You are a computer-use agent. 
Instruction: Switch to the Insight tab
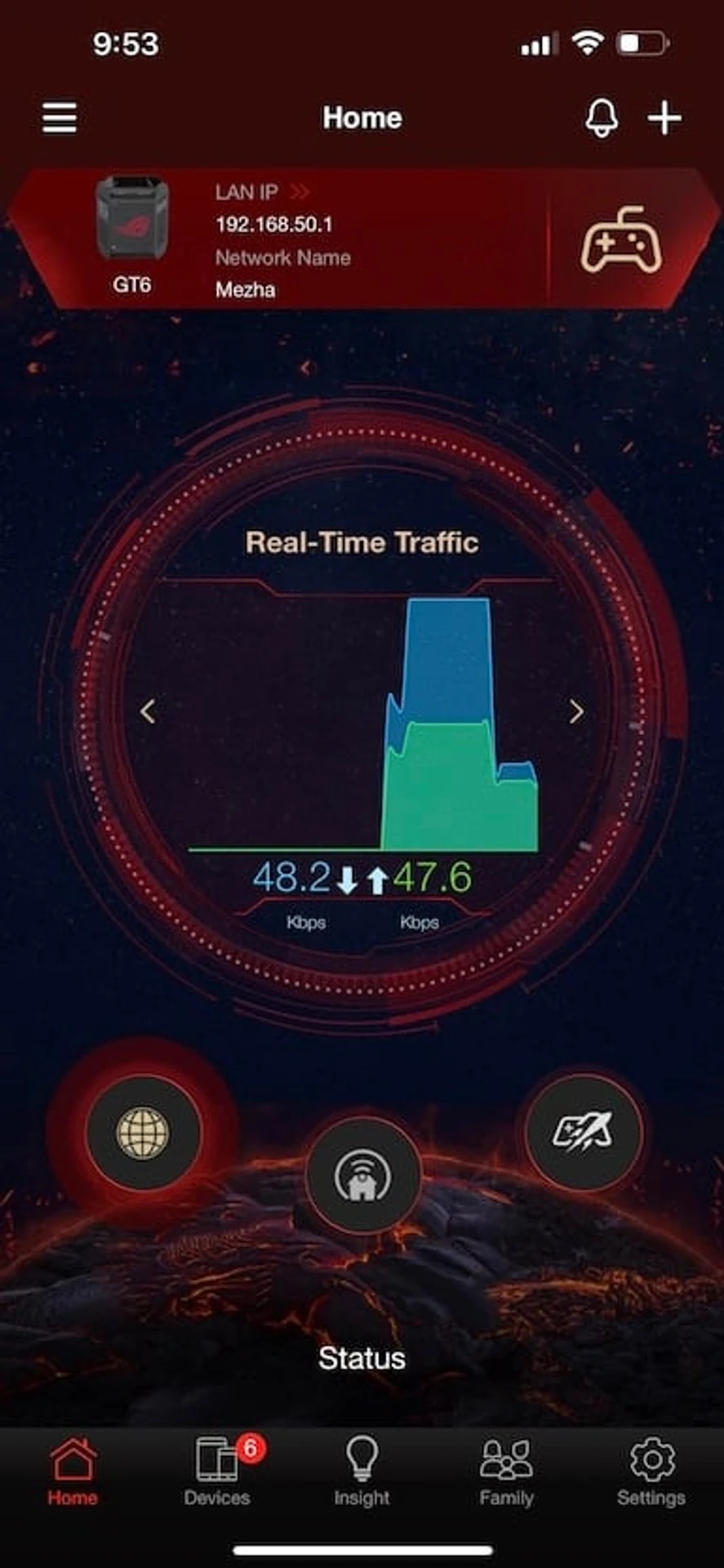(x=362, y=1472)
